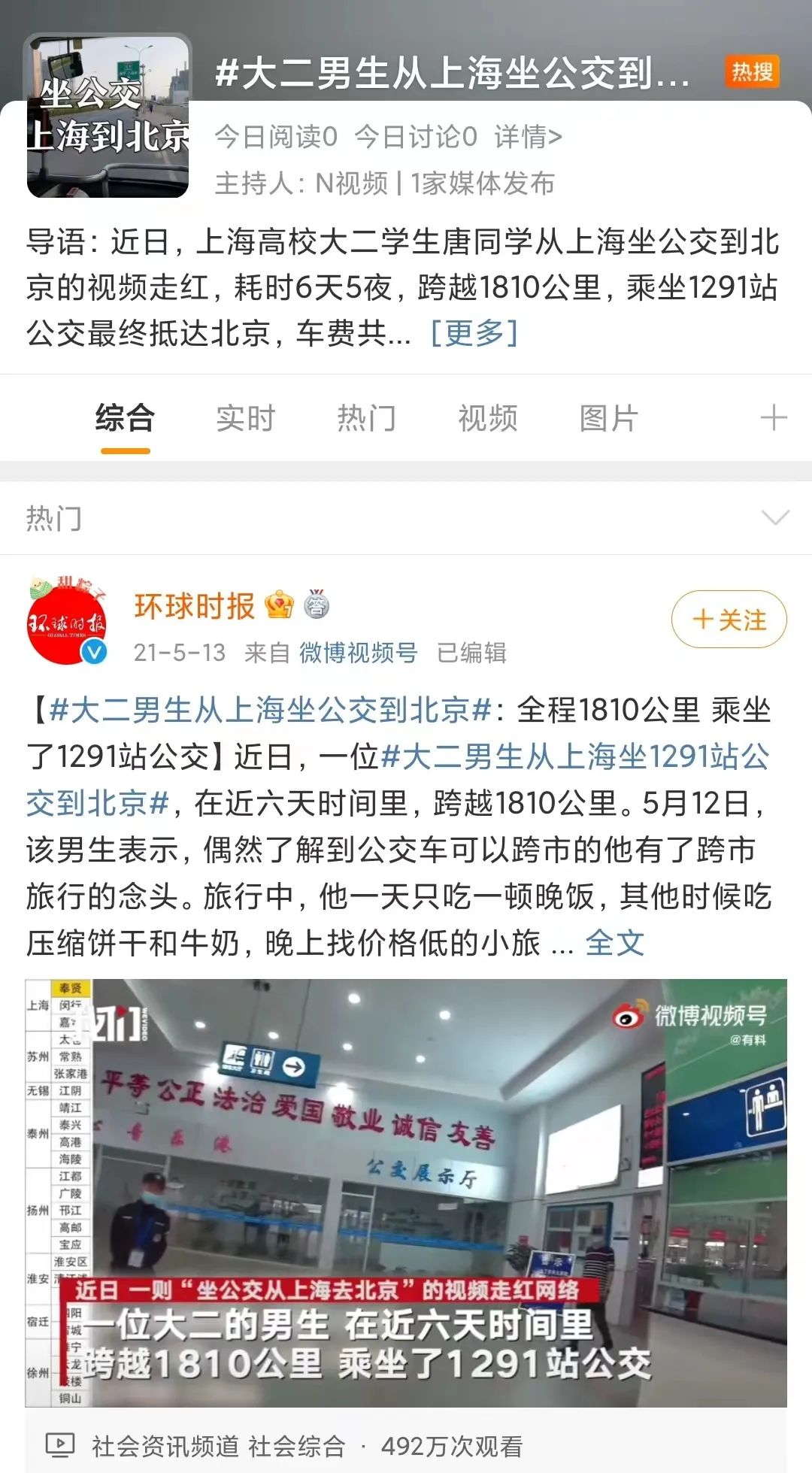The width and height of the screenshot is (812, 1473).
Task: Switch to the 图片 tab
Action: click(x=608, y=418)
